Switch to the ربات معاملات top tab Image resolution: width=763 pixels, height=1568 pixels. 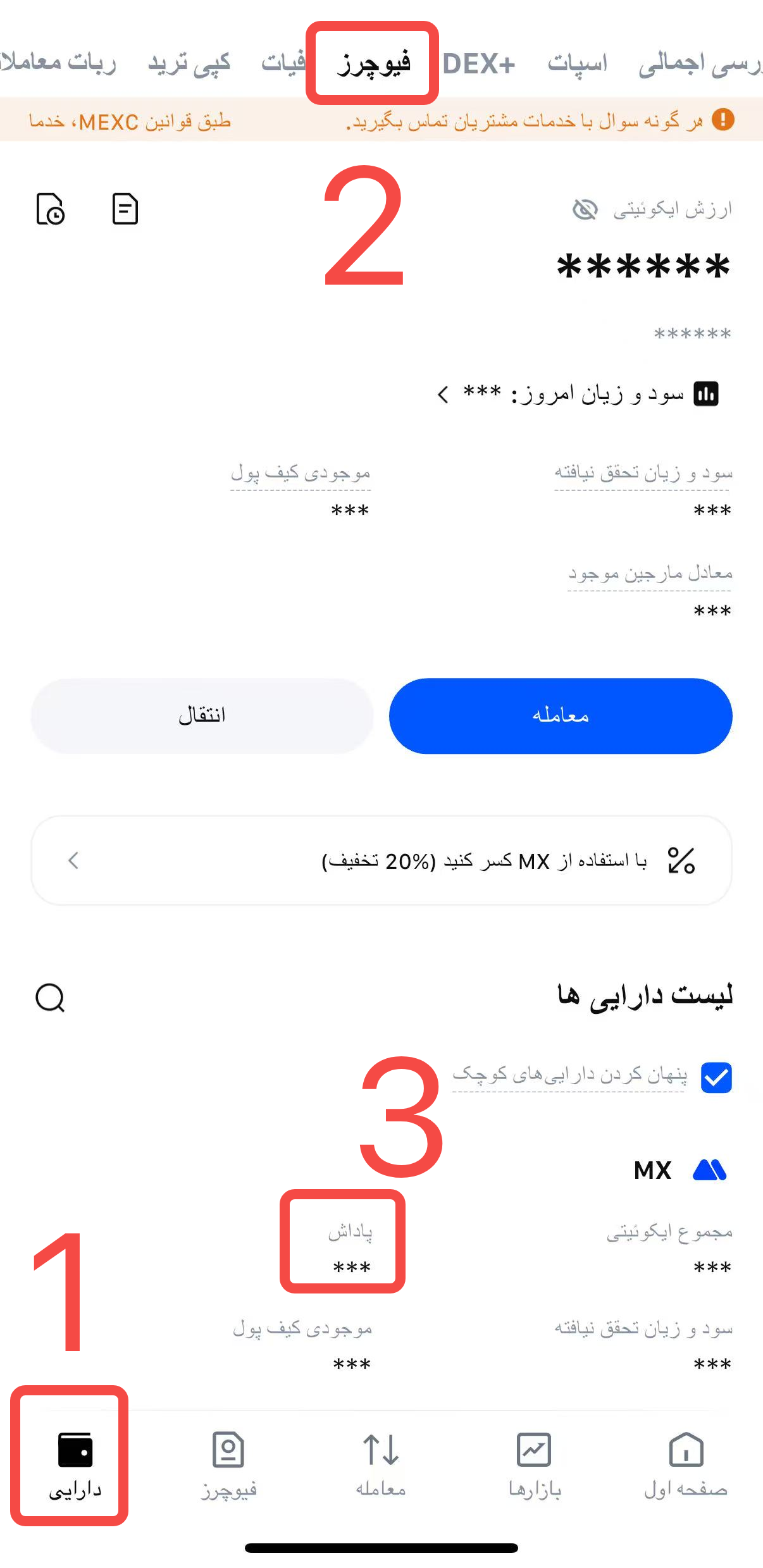pos(58,63)
